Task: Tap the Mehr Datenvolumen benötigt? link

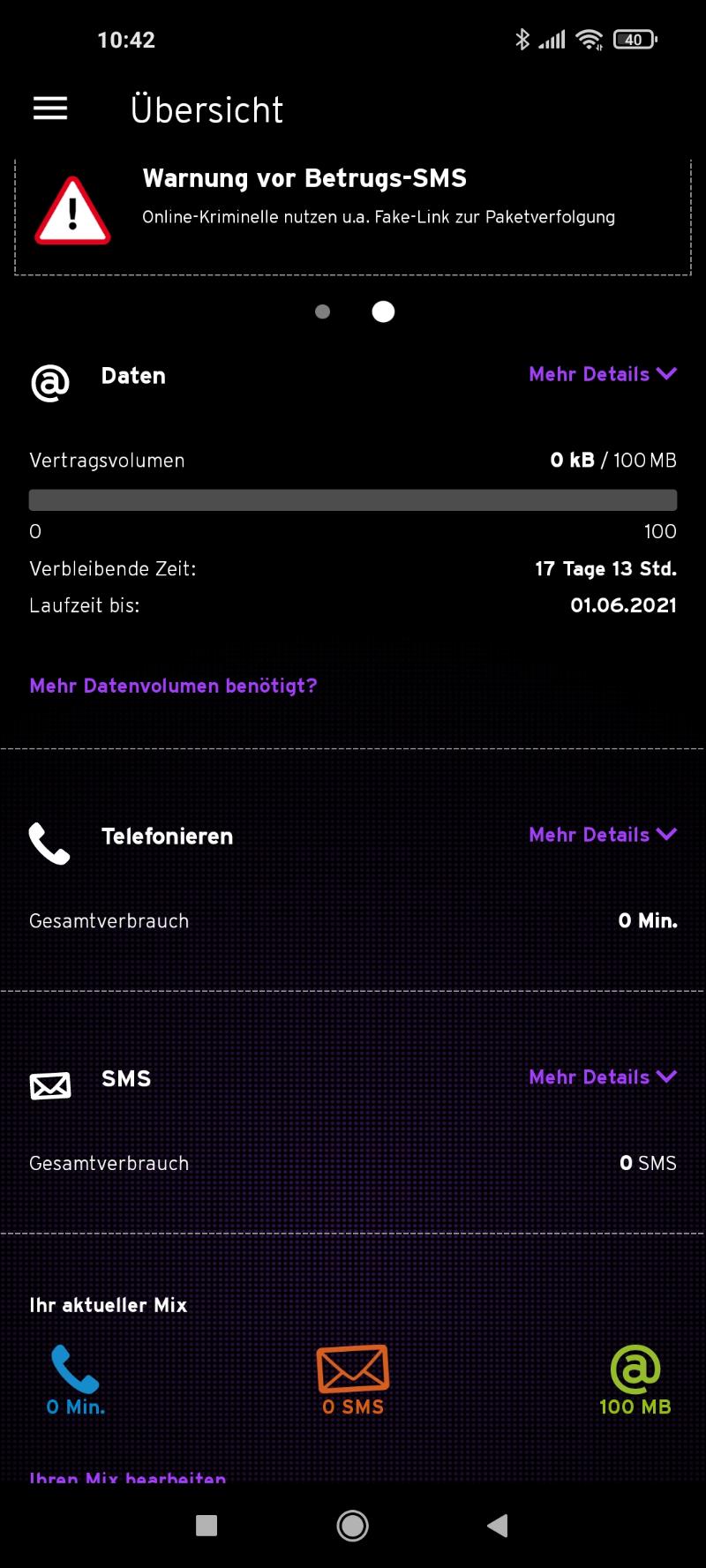Action: coord(173,686)
